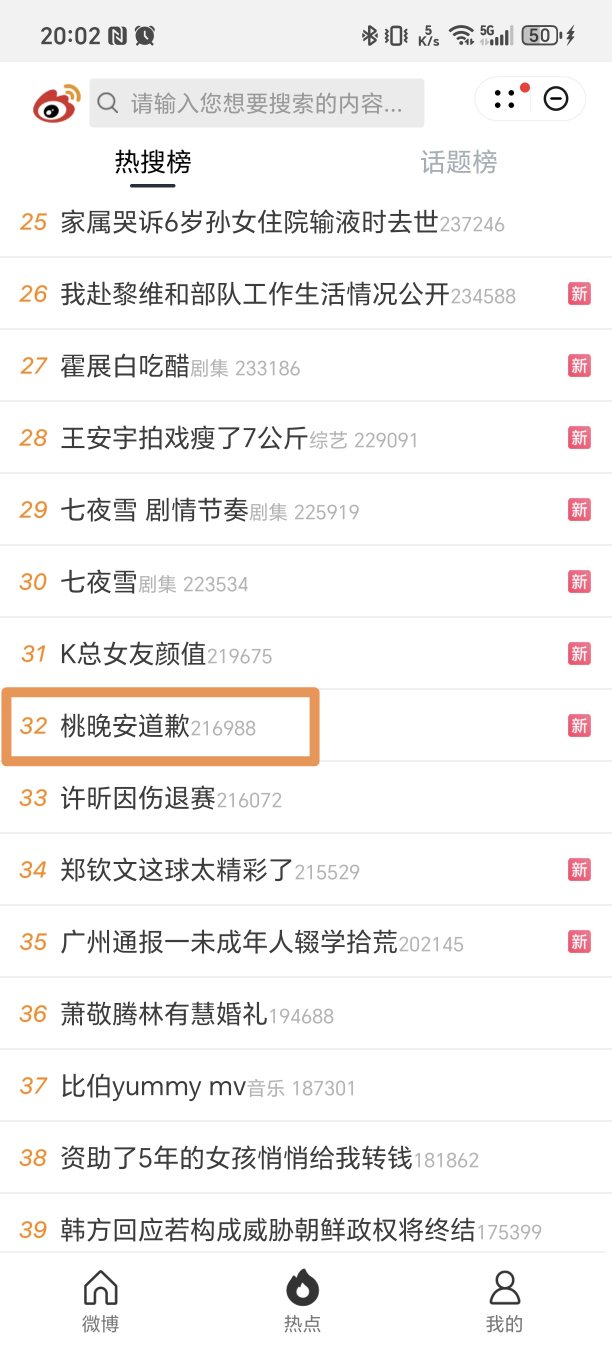
Task: Close the mini-program with the circle button
Action: pos(556,98)
